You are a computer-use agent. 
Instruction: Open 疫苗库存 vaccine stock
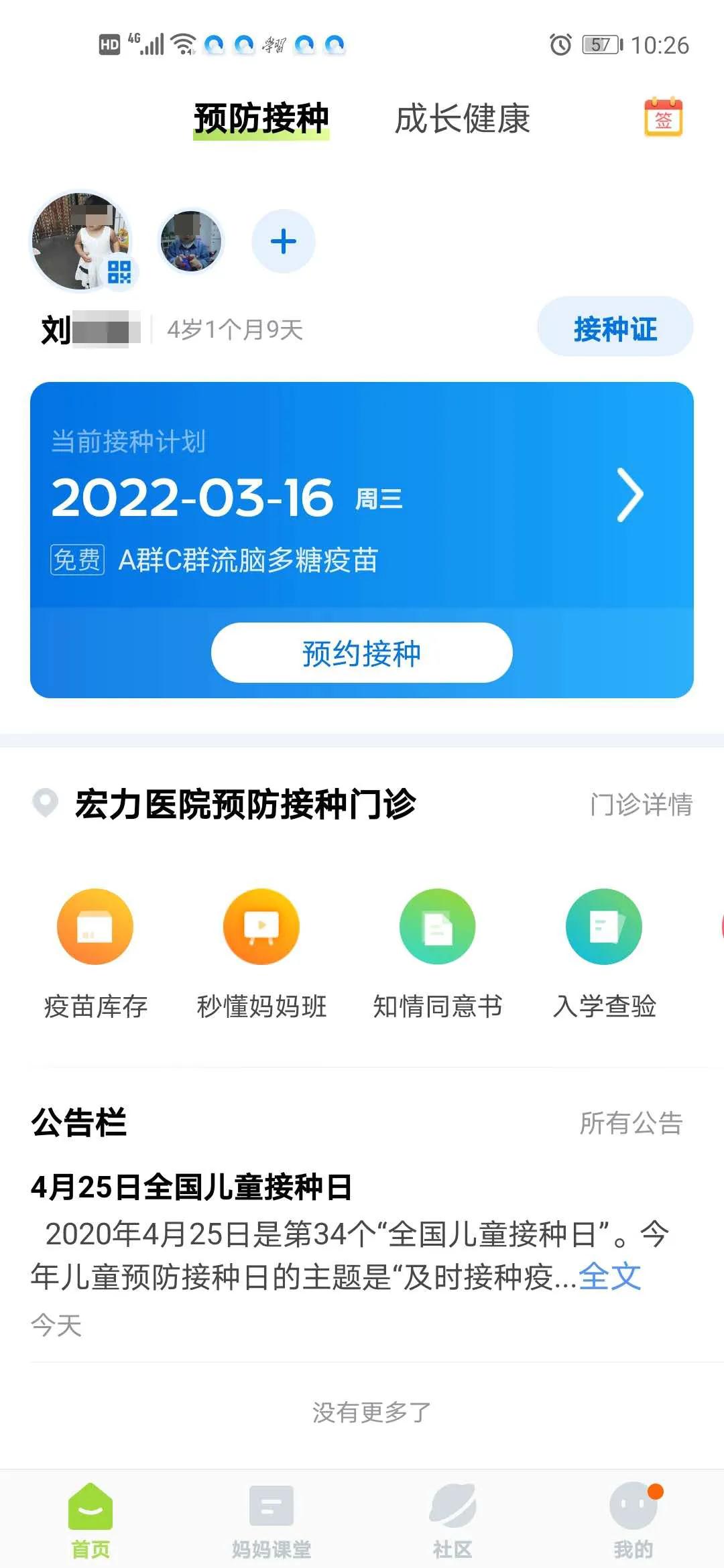point(95,952)
